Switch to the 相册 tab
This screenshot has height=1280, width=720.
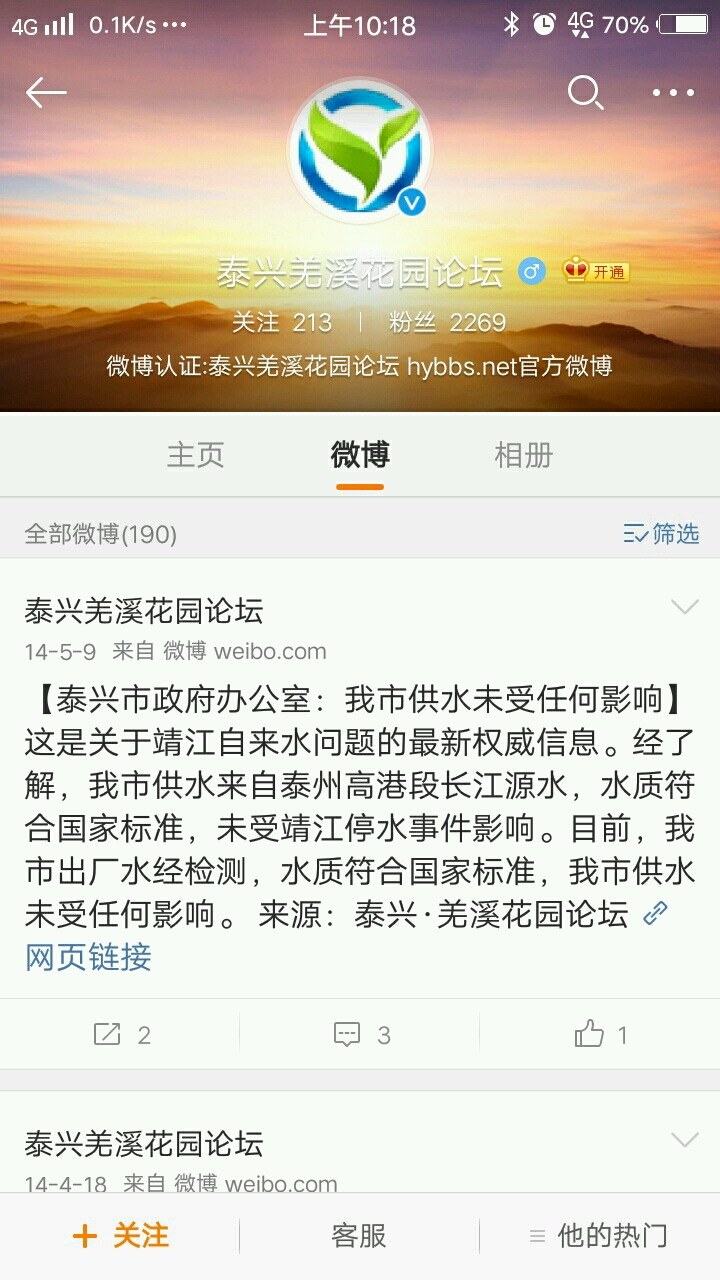coord(524,455)
